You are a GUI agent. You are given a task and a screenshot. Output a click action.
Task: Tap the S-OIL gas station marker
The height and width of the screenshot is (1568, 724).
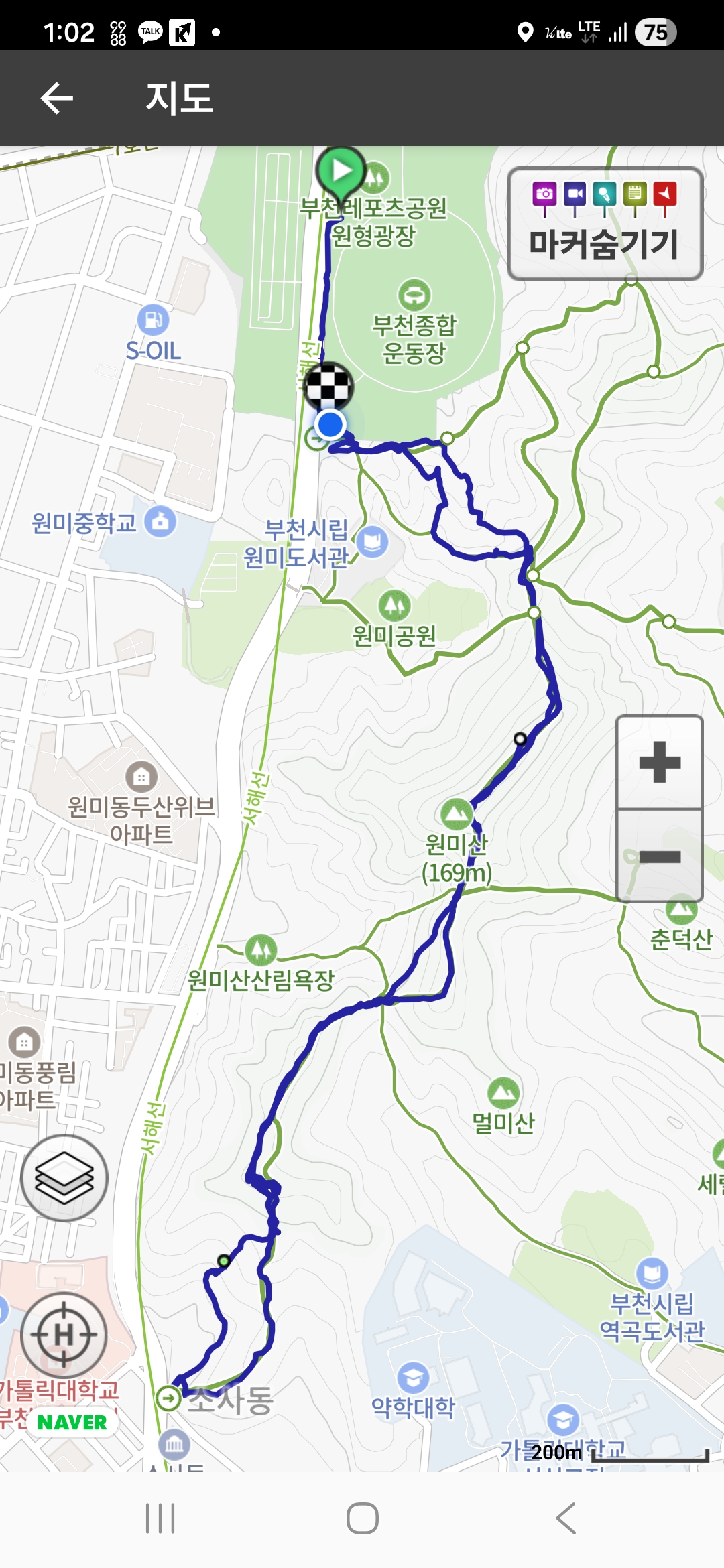[153, 320]
